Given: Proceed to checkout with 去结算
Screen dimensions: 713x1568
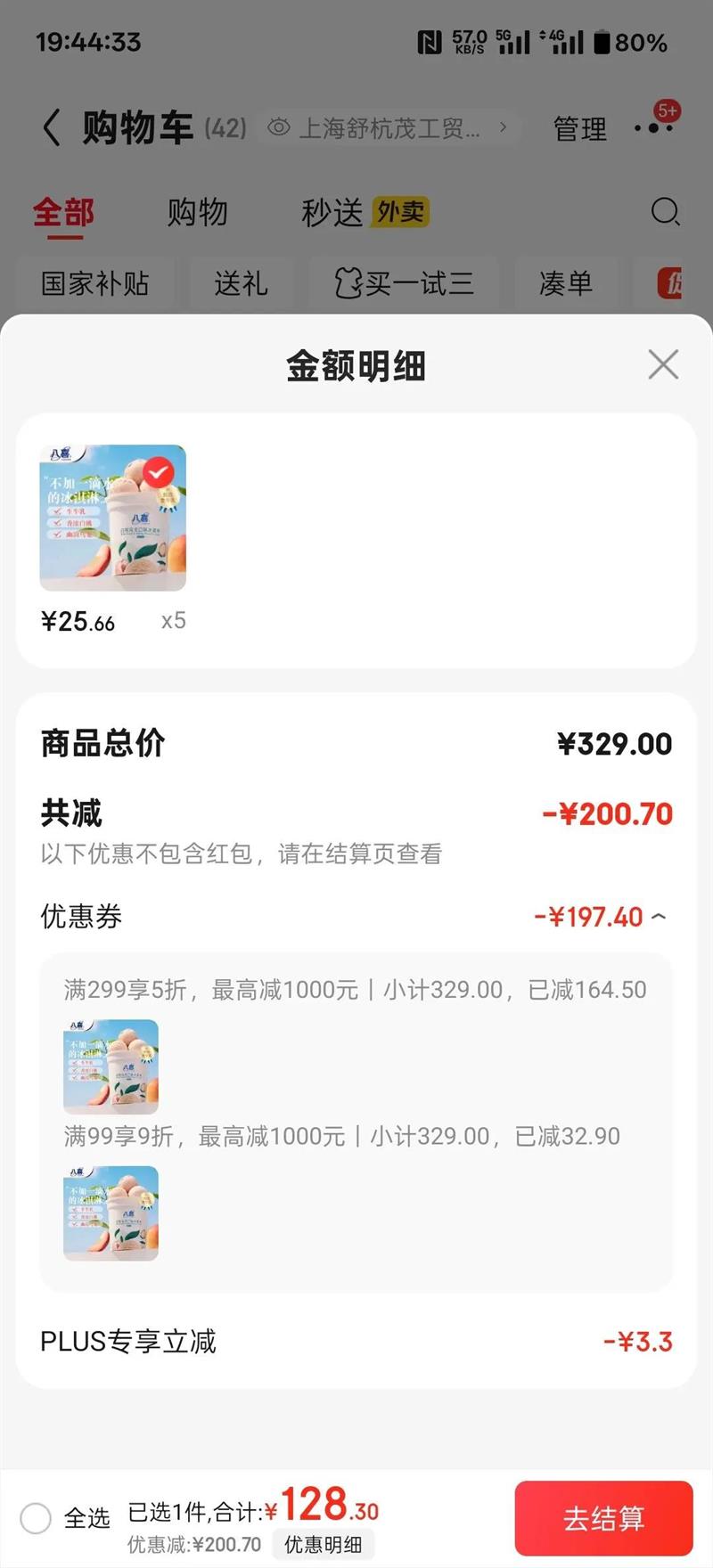Looking at the screenshot, I should pos(603,1518).
